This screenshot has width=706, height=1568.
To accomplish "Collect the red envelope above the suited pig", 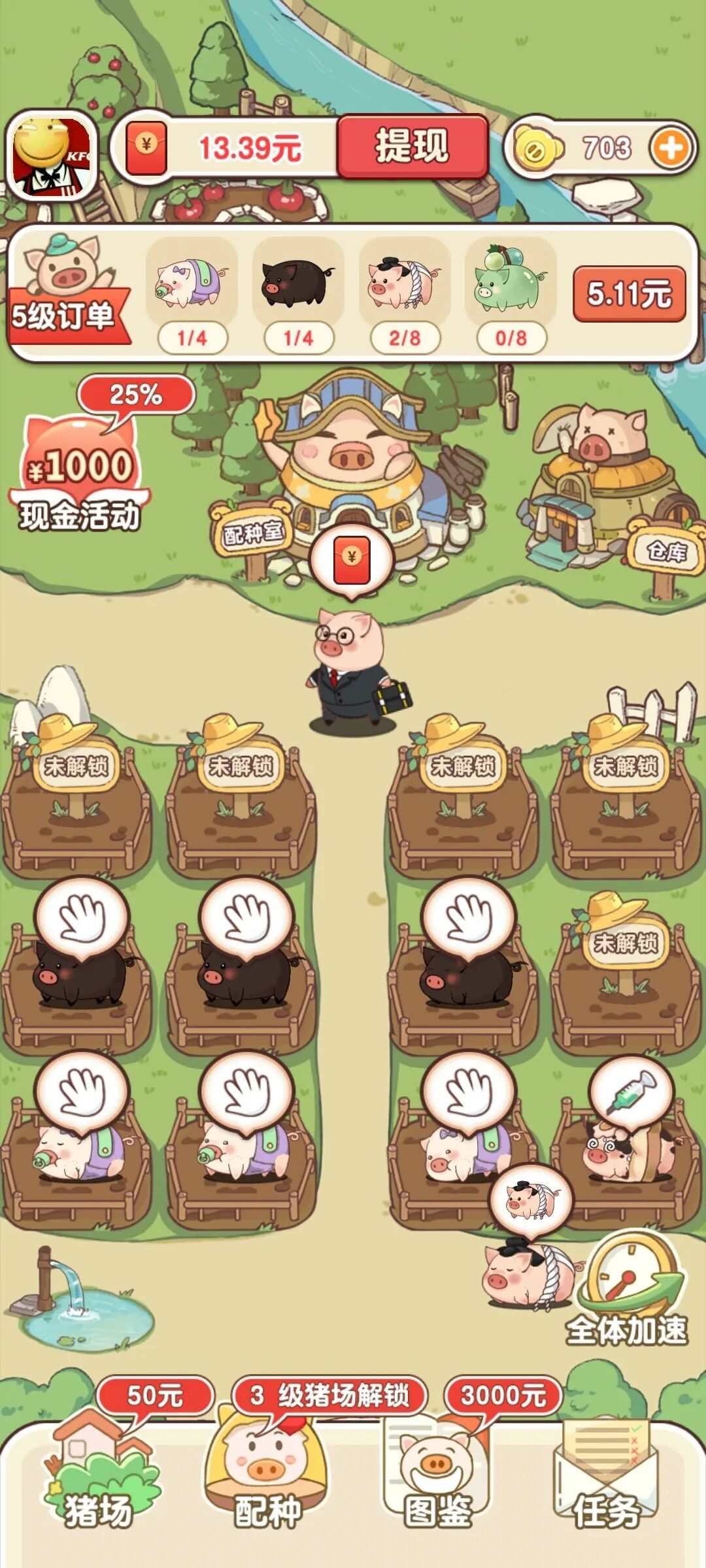I will (353, 559).
